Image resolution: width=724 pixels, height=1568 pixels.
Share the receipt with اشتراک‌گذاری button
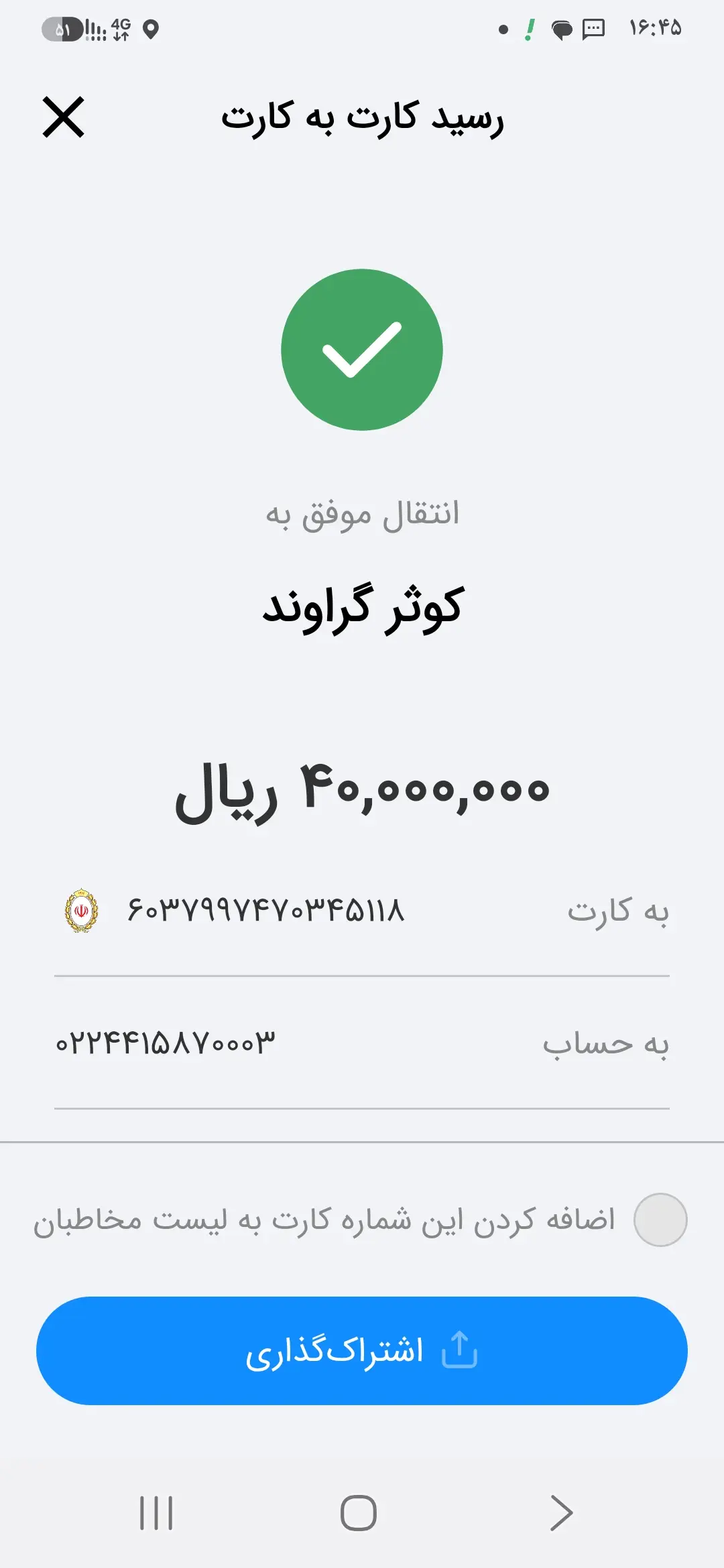click(362, 1351)
